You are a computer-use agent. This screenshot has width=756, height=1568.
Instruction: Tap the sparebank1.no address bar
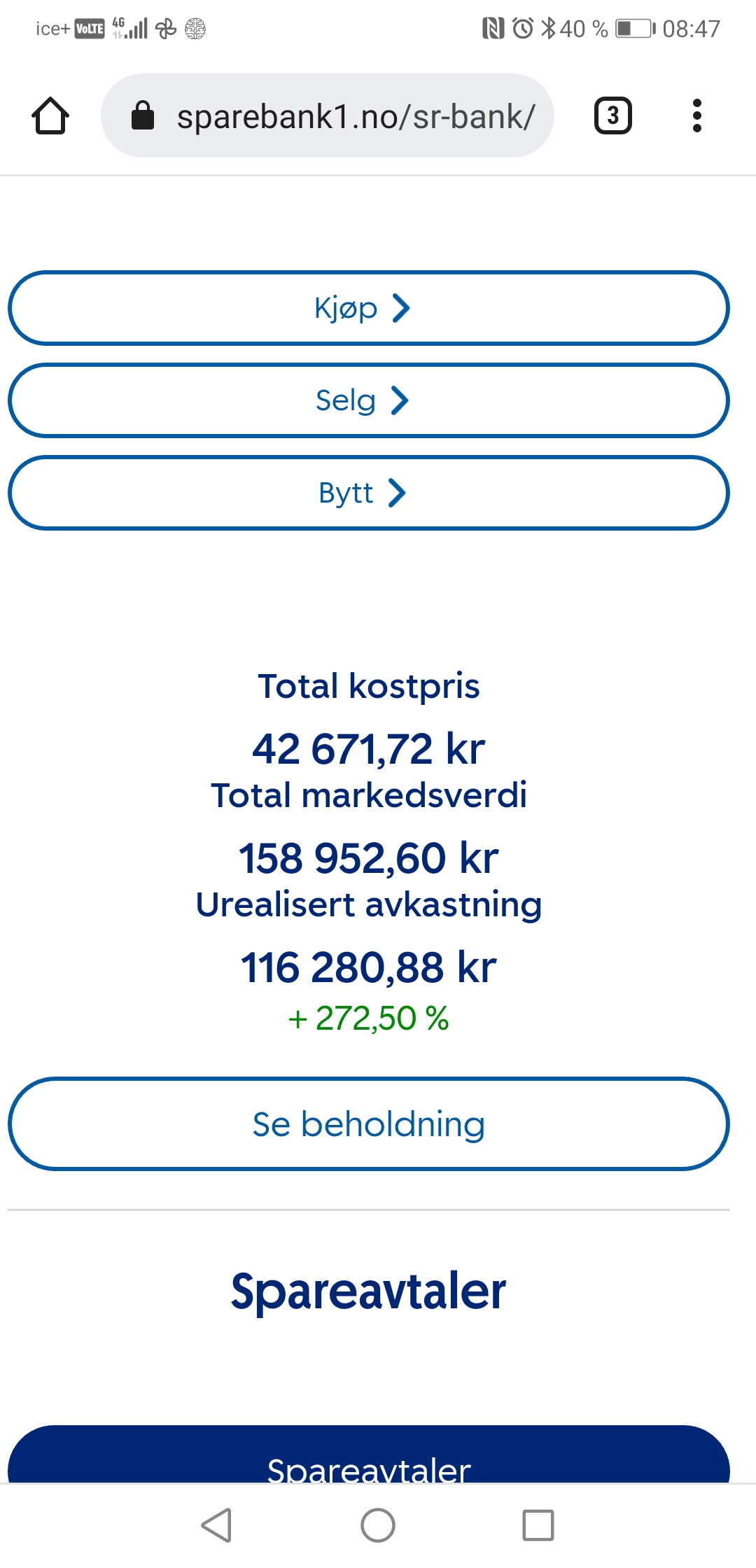328,115
